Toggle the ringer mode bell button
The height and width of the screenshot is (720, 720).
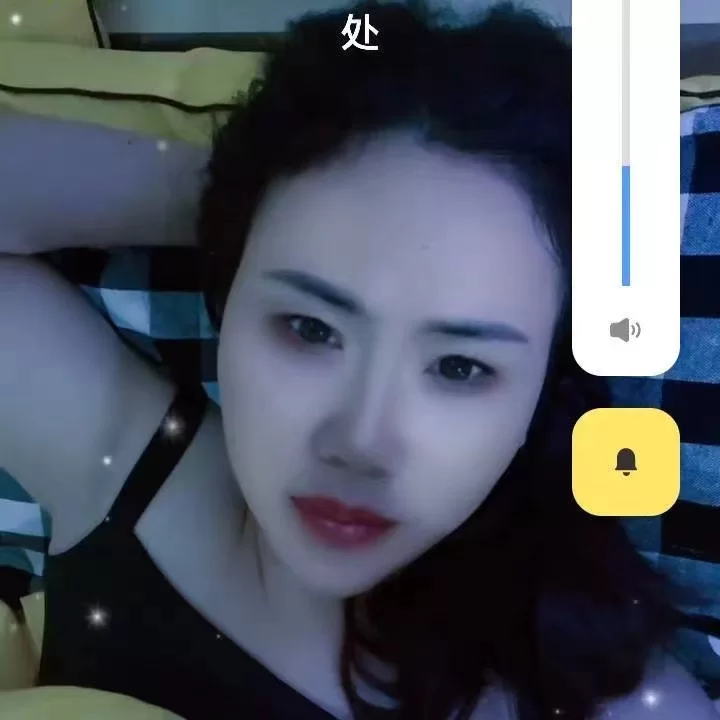pyautogui.click(x=626, y=462)
